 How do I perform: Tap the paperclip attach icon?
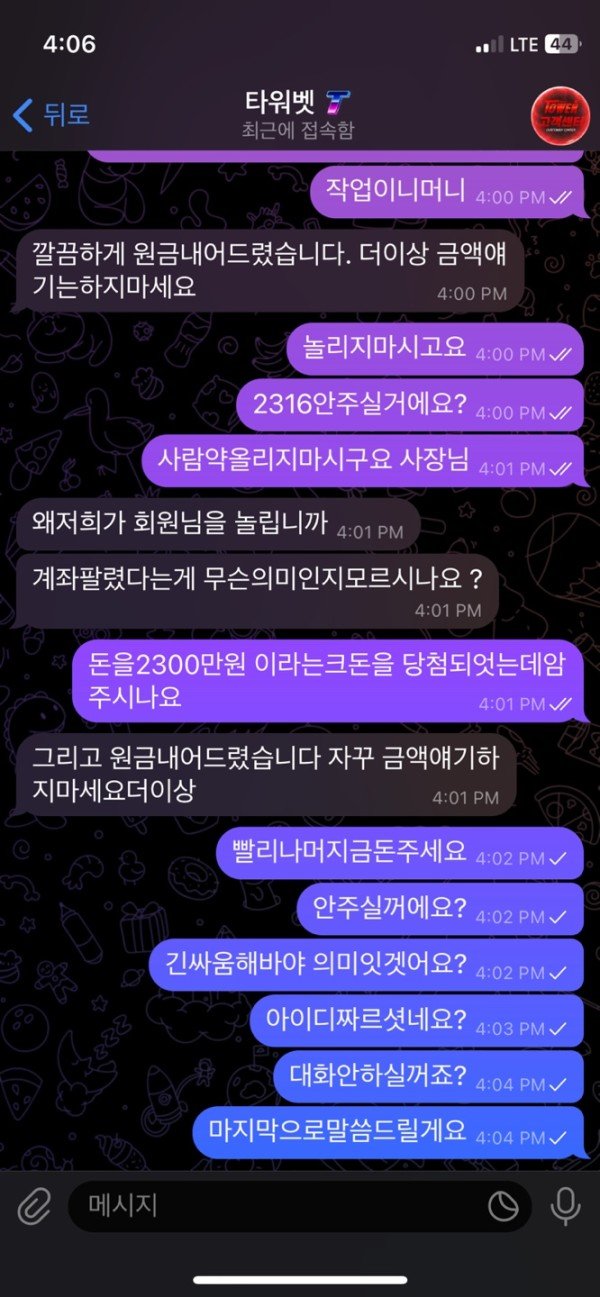[x=34, y=1206]
